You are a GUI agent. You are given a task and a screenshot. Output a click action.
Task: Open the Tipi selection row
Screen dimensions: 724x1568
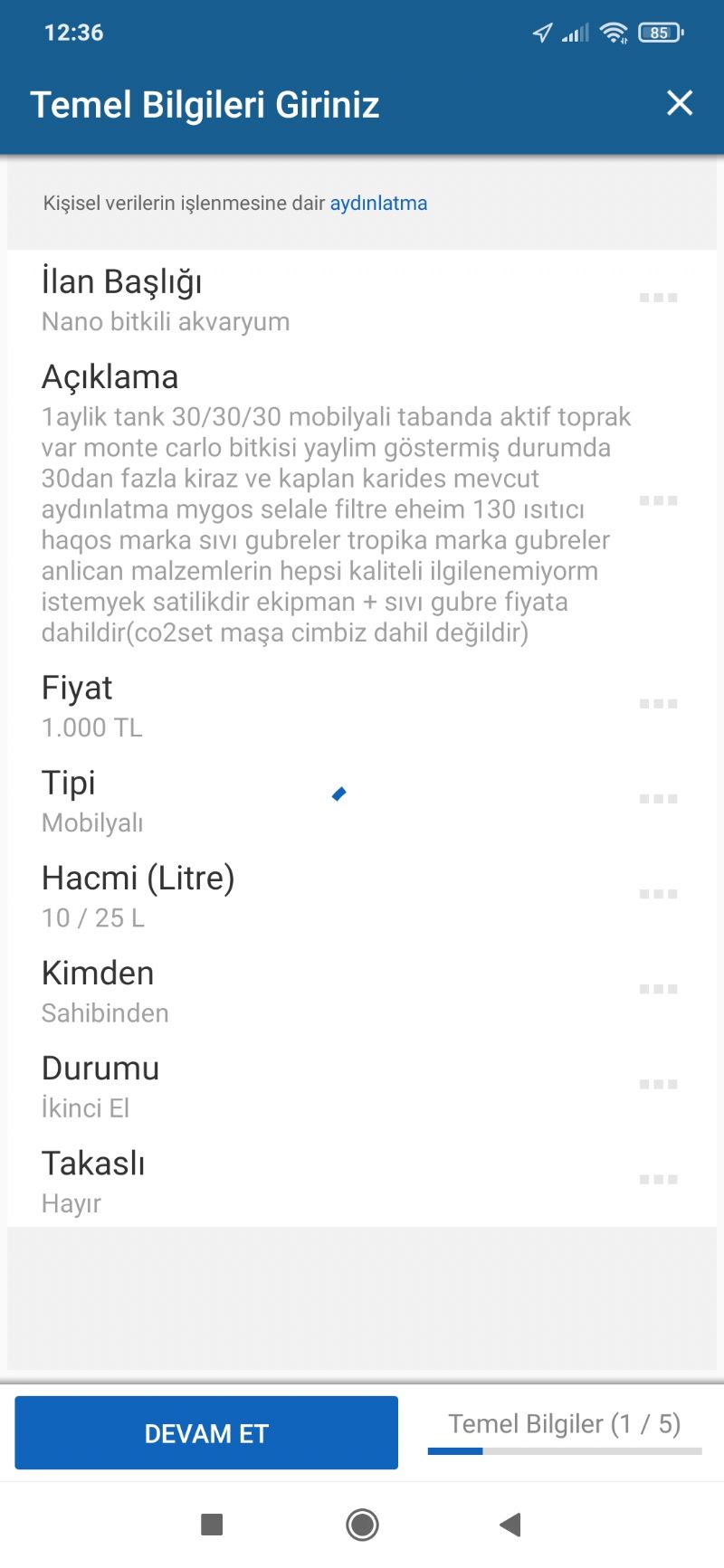[x=362, y=800]
